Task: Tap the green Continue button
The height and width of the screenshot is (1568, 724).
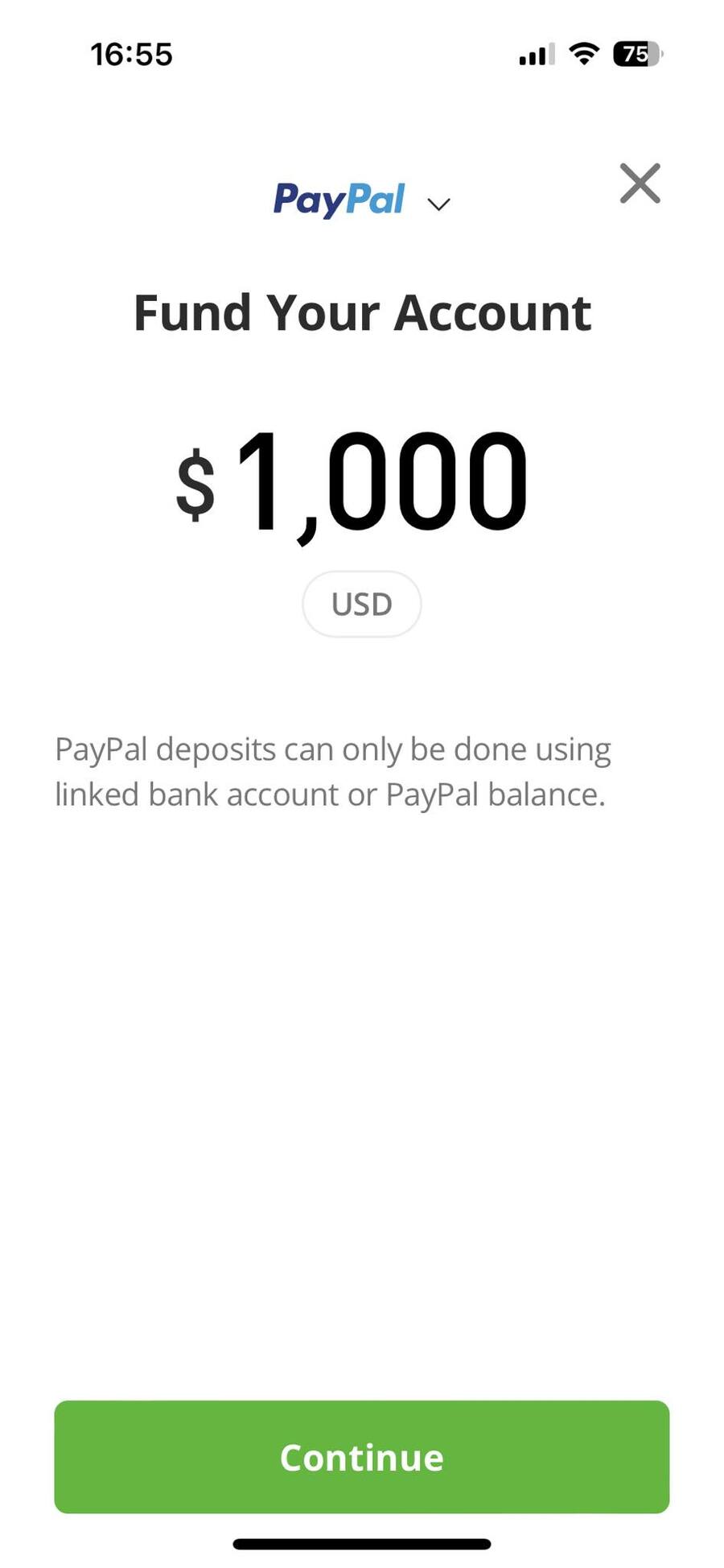Action: coord(361,1456)
